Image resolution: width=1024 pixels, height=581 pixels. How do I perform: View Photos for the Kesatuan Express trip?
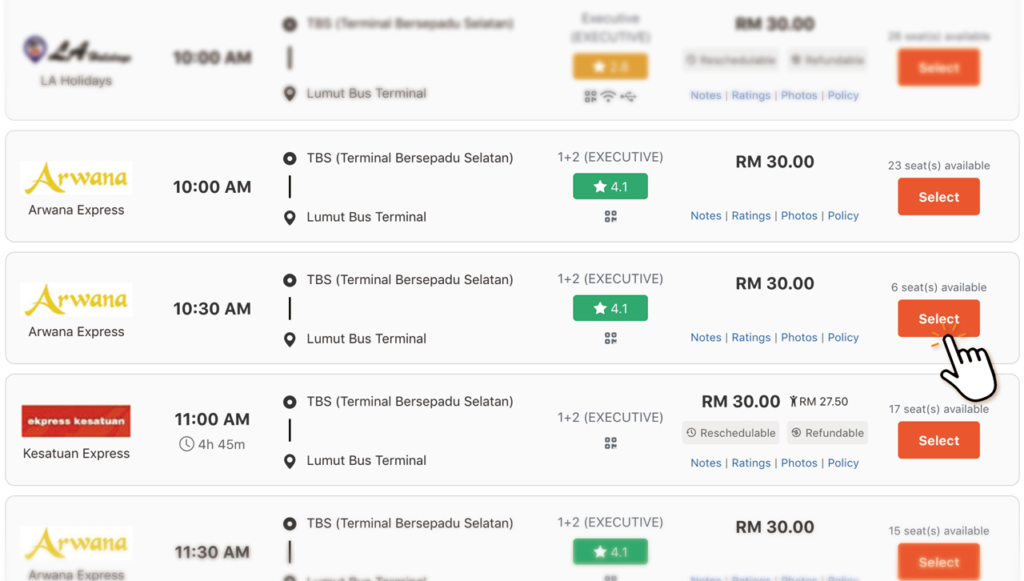click(799, 463)
